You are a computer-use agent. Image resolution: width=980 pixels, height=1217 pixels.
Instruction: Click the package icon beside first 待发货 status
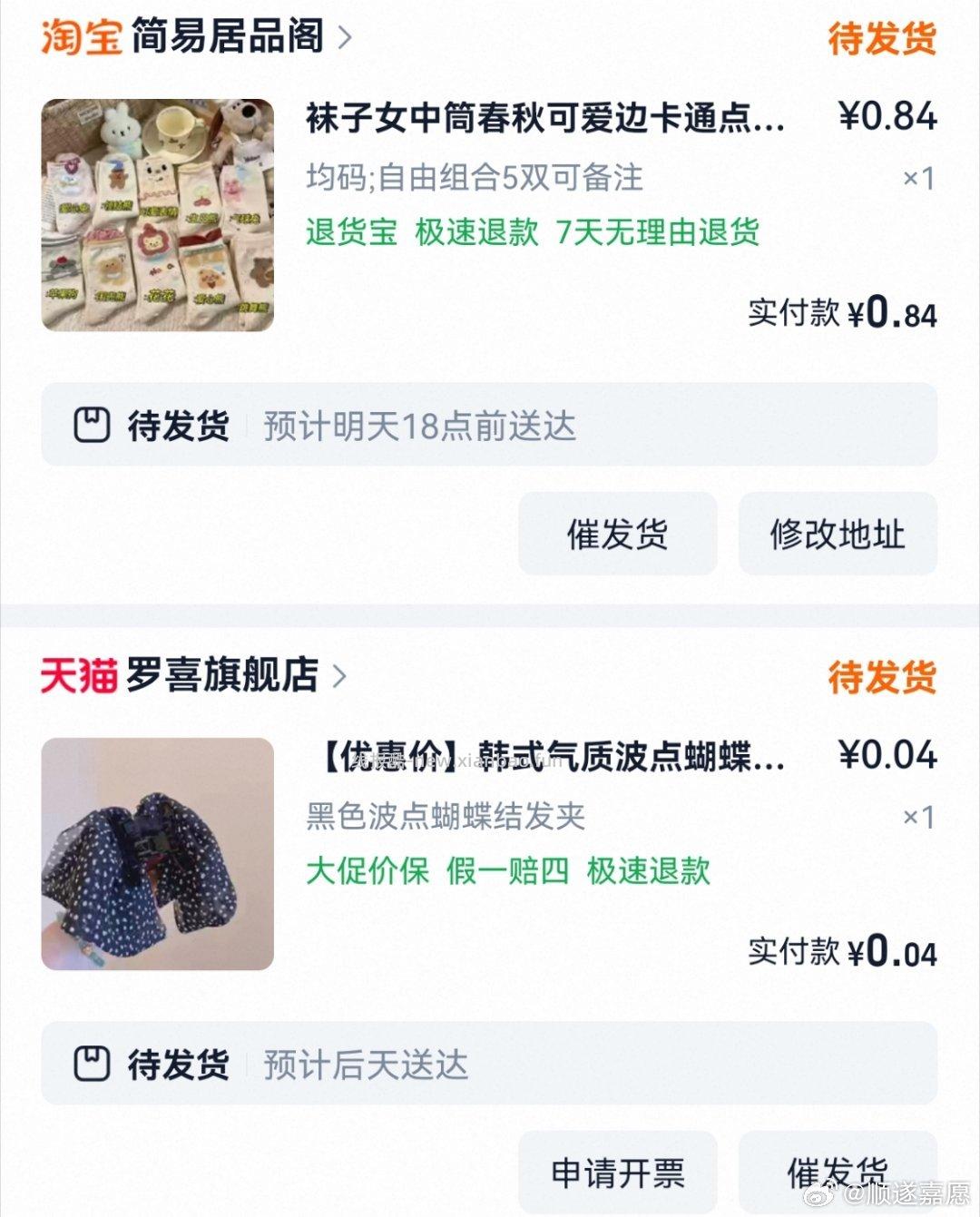point(92,423)
